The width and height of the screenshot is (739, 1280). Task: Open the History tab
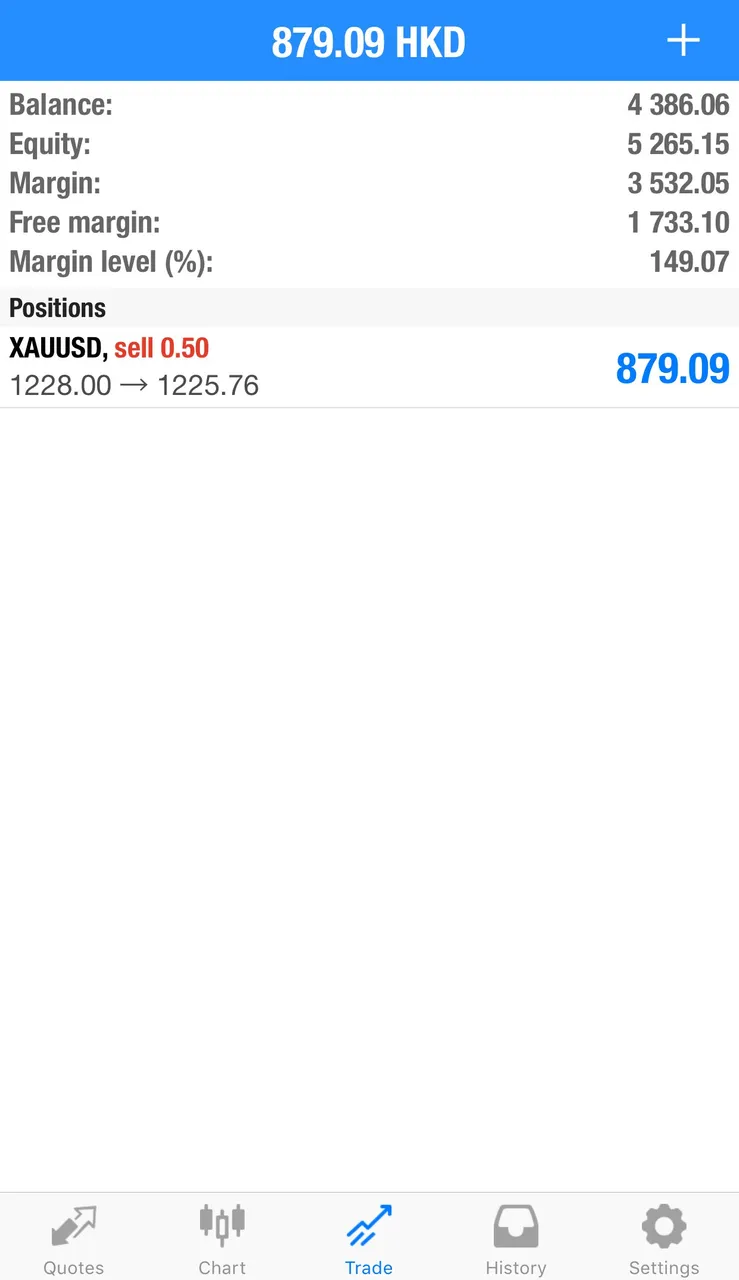coord(516,1240)
